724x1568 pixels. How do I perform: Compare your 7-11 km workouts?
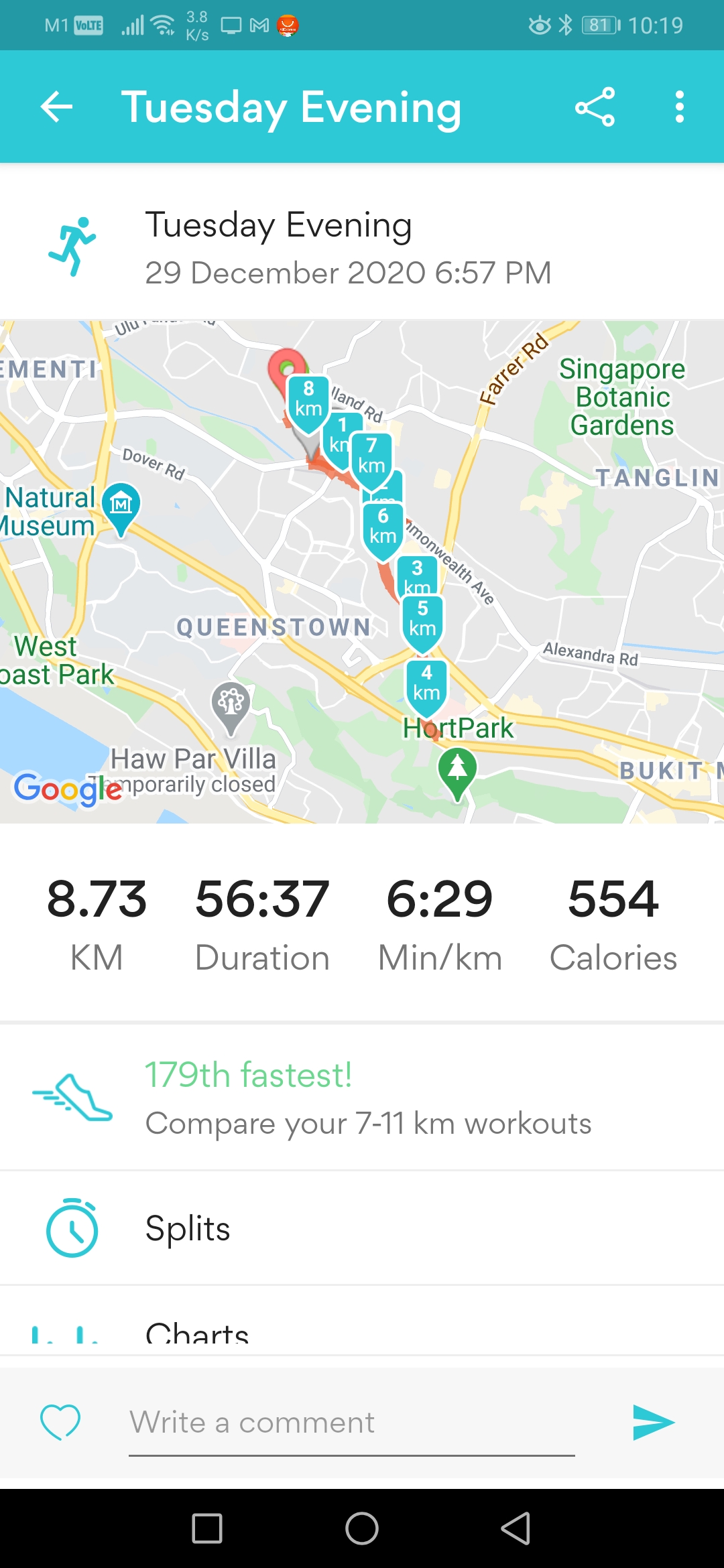tap(362, 1098)
